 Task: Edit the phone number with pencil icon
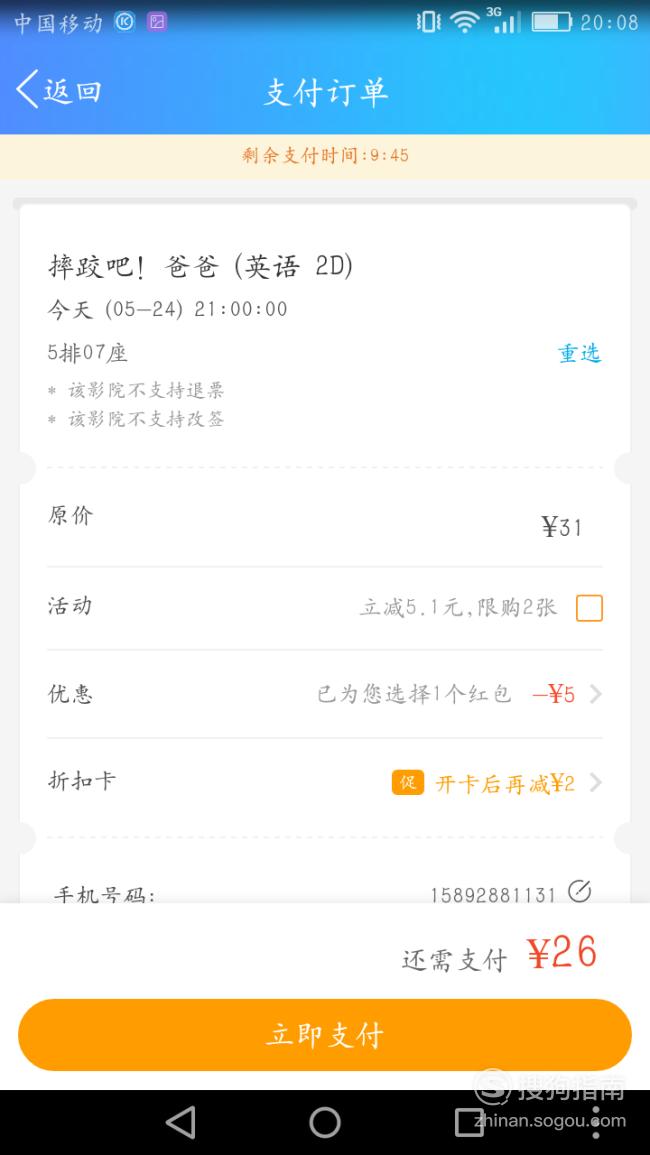[x=579, y=891]
